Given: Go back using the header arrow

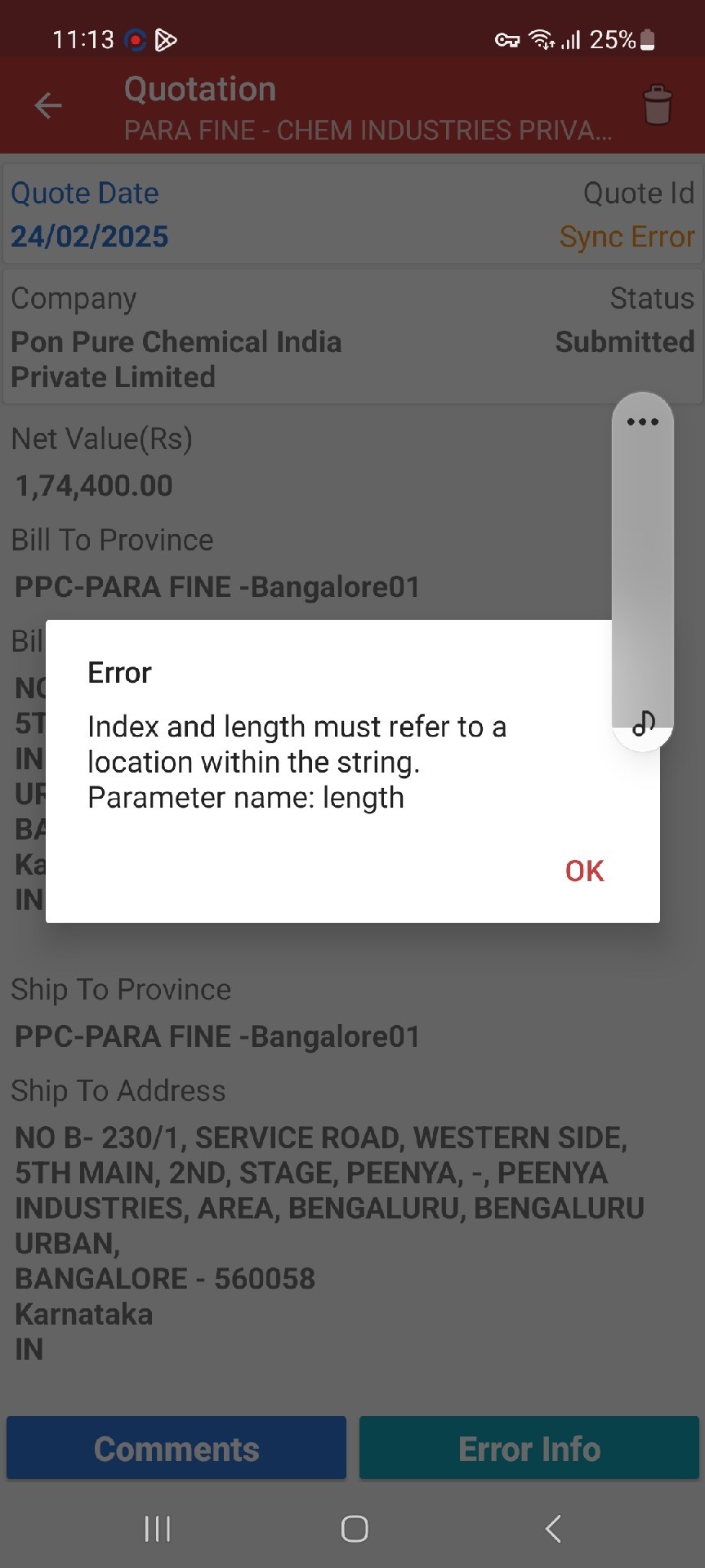Looking at the screenshot, I should click(x=48, y=105).
